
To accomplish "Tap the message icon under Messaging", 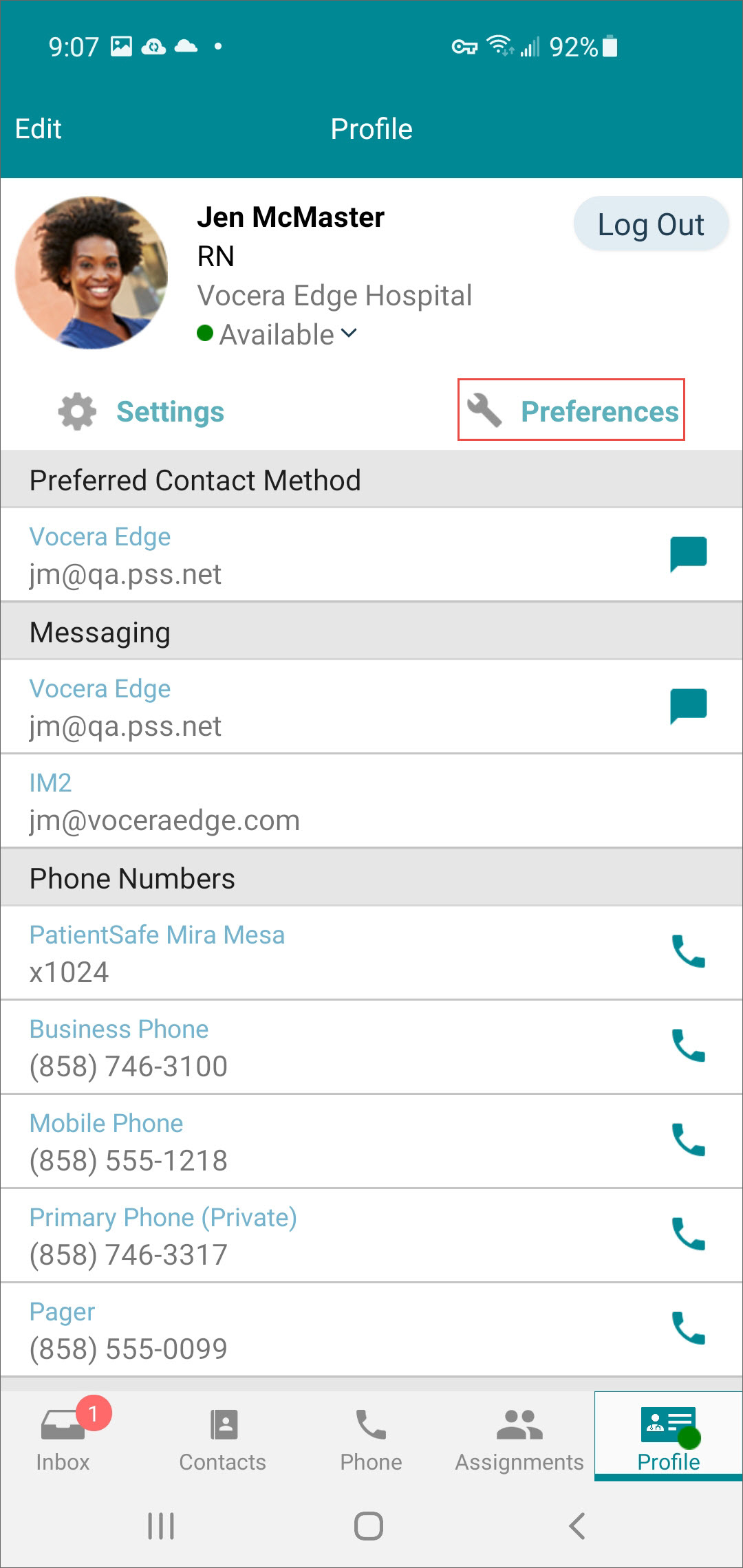I will (689, 706).
